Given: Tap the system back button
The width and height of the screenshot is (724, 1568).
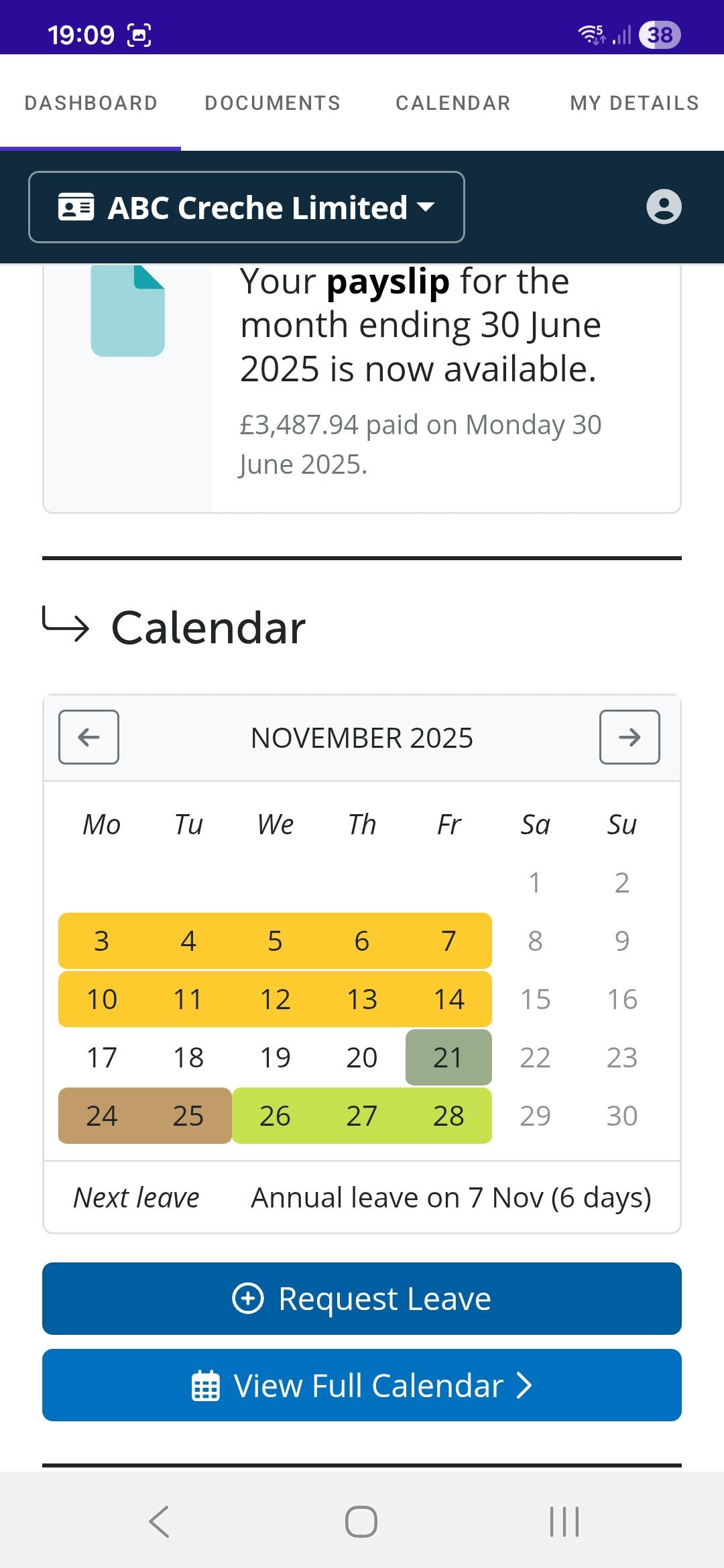Looking at the screenshot, I should 159,1521.
